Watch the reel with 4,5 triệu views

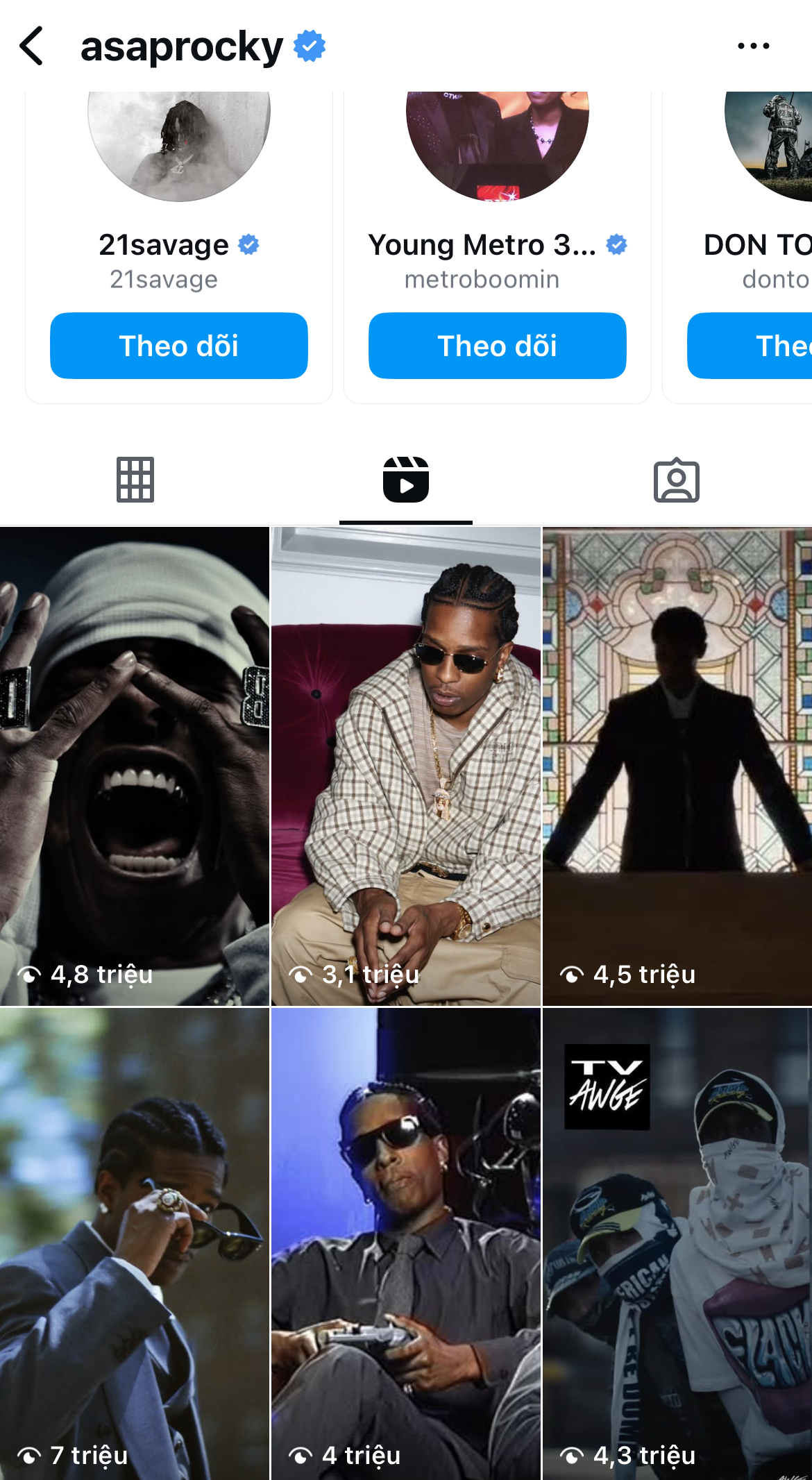677,766
